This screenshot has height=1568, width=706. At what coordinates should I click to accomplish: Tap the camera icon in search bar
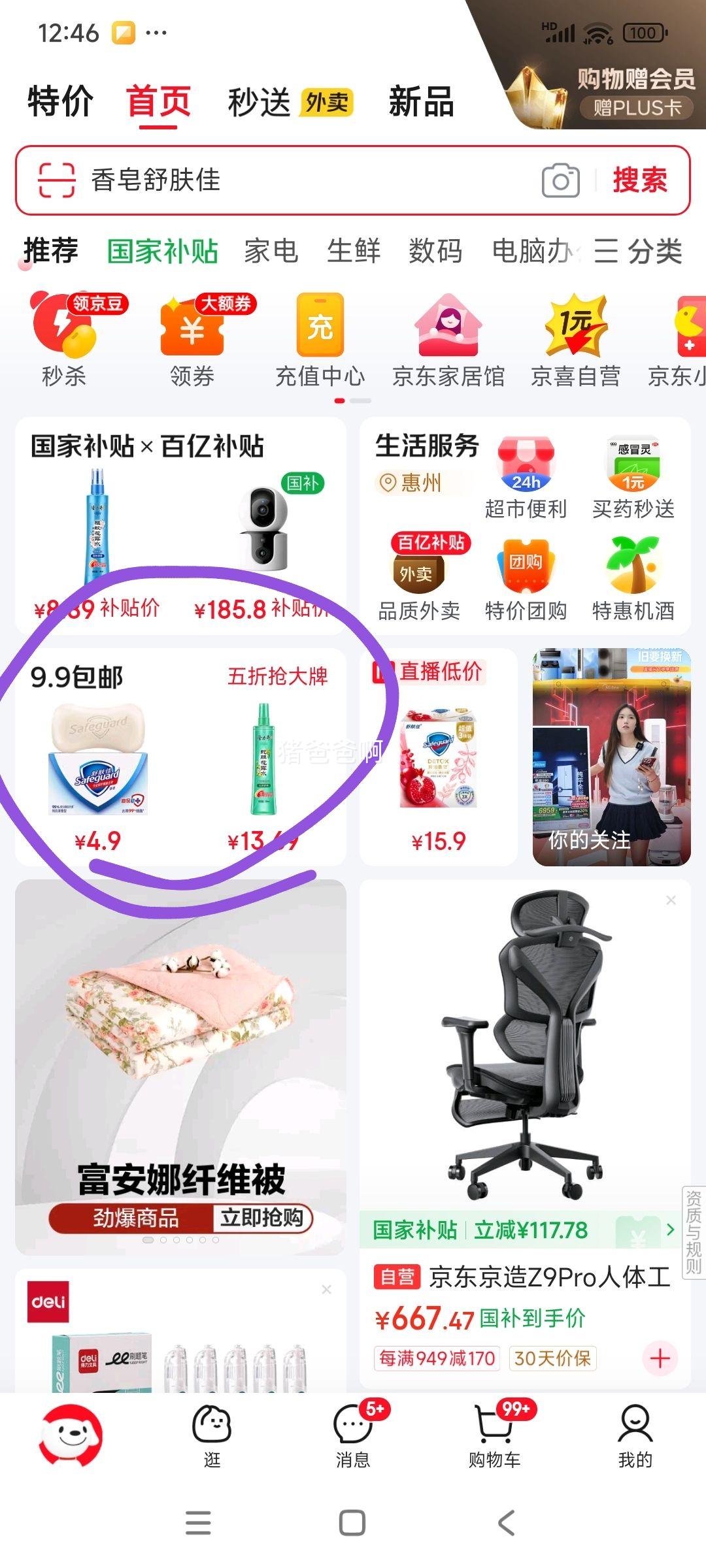click(560, 181)
